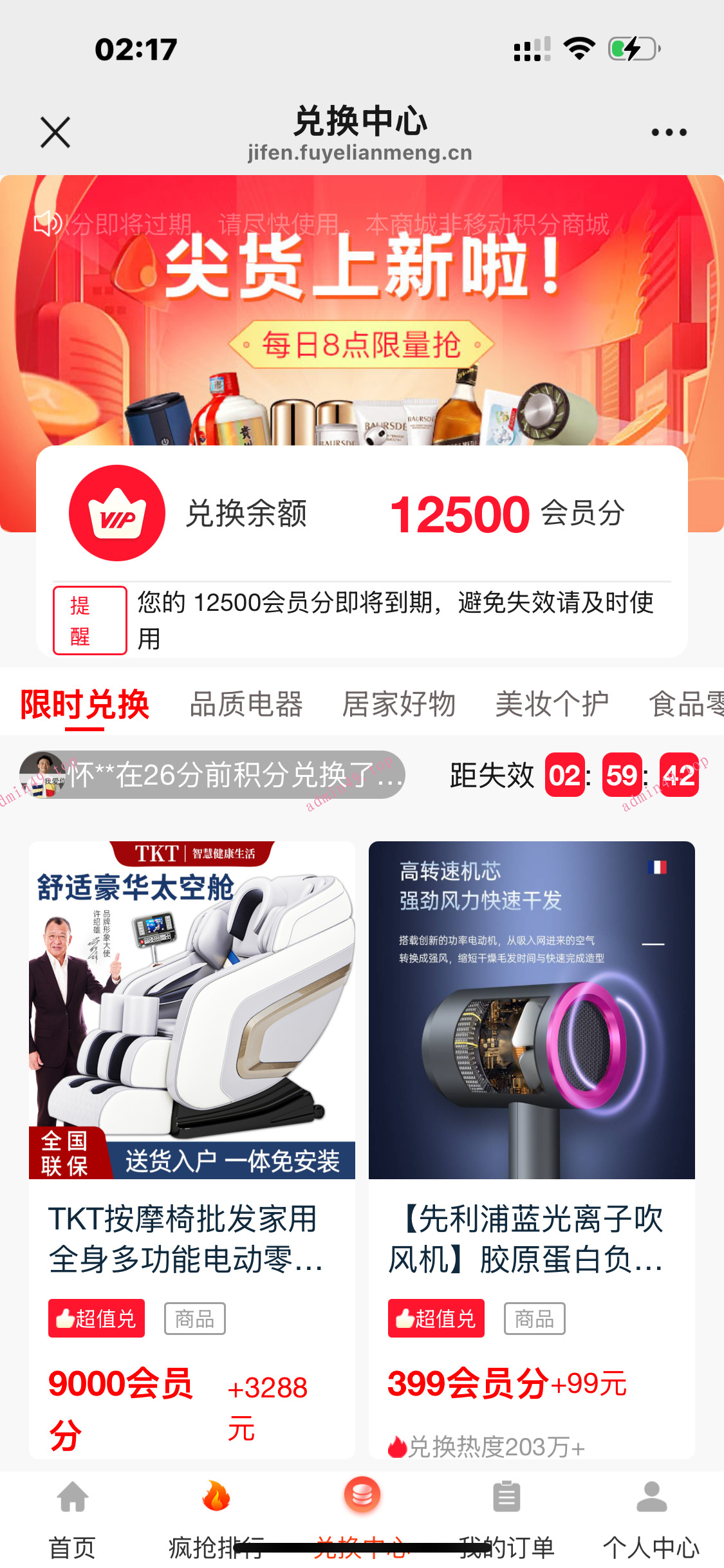Click the red VIP badge beside 兑换余额
This screenshot has height=1568, width=724.
(116, 513)
